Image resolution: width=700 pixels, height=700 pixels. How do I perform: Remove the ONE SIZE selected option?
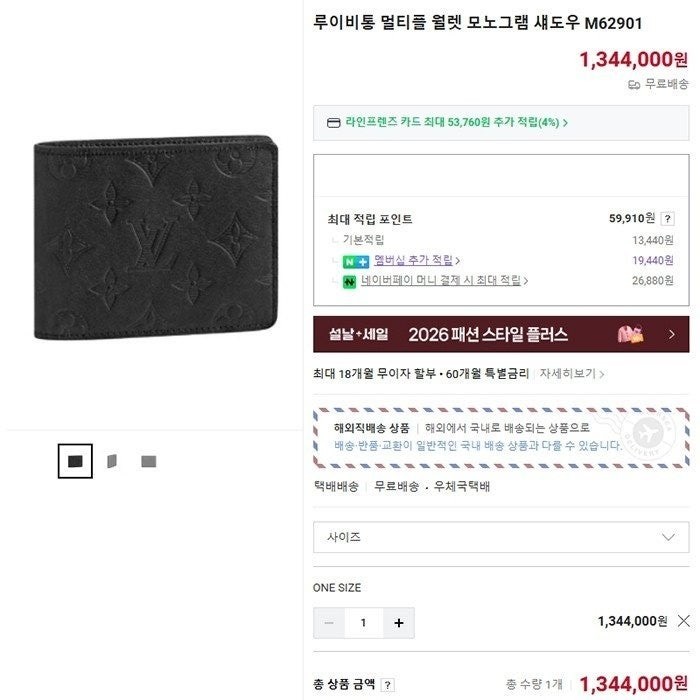683,621
